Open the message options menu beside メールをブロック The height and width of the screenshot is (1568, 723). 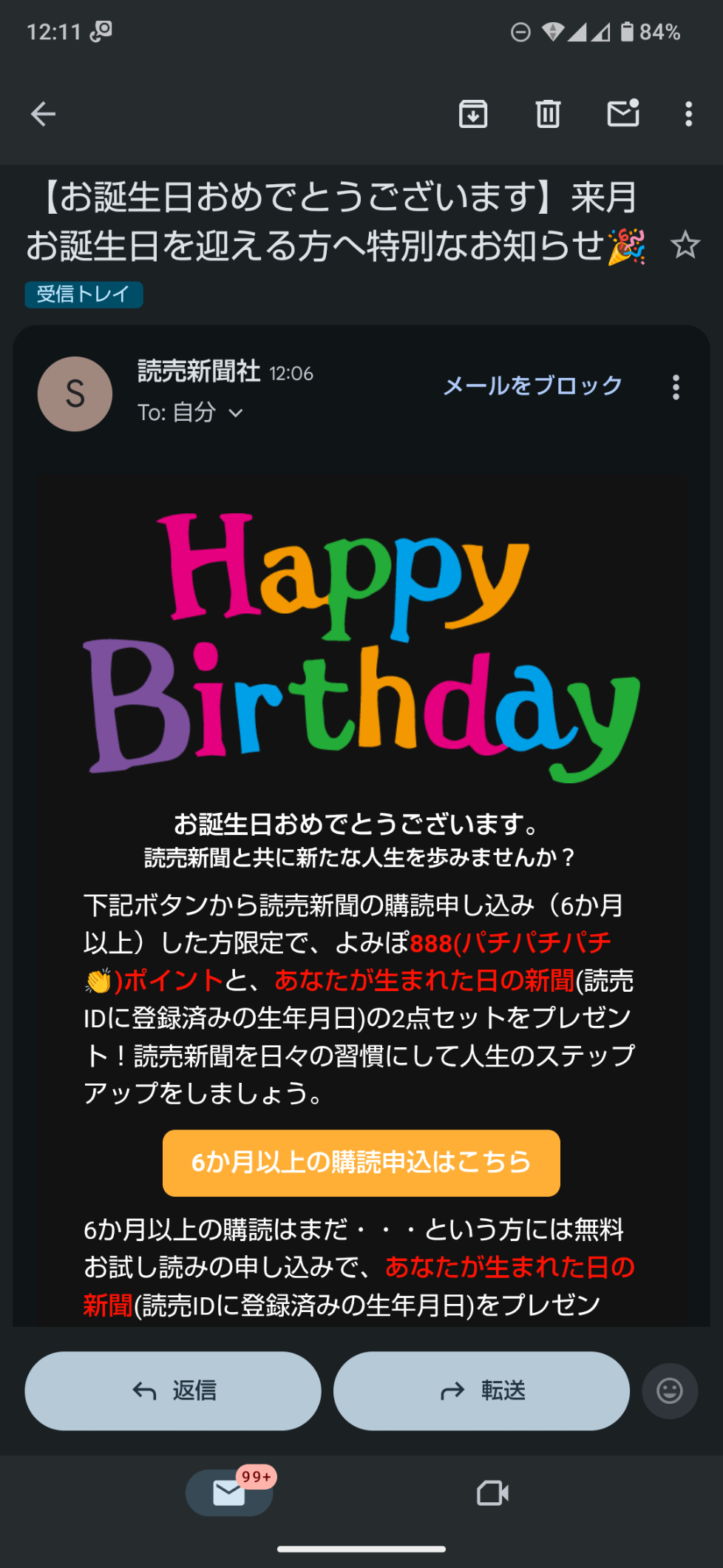pyautogui.click(x=676, y=387)
